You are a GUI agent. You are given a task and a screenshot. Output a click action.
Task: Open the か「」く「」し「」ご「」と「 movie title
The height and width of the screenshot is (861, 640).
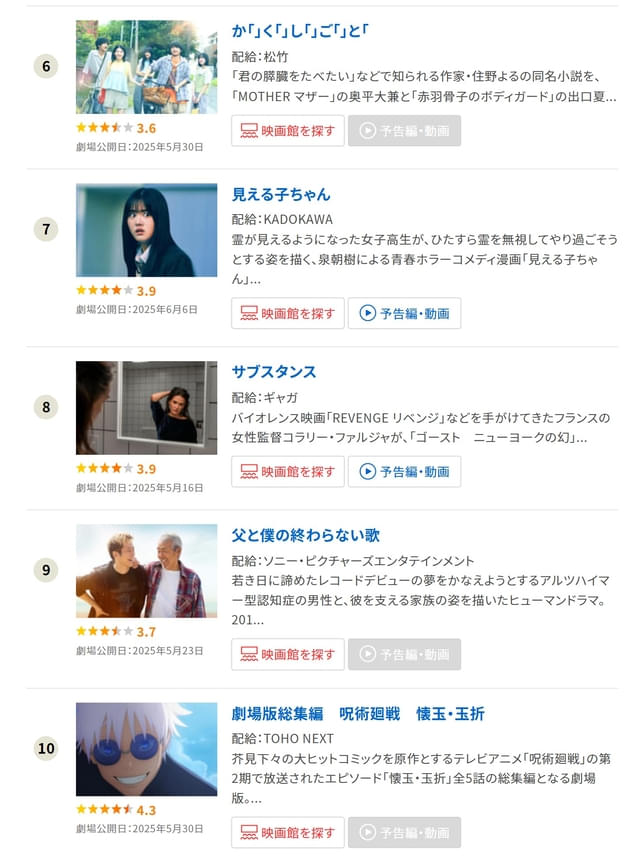(300, 31)
